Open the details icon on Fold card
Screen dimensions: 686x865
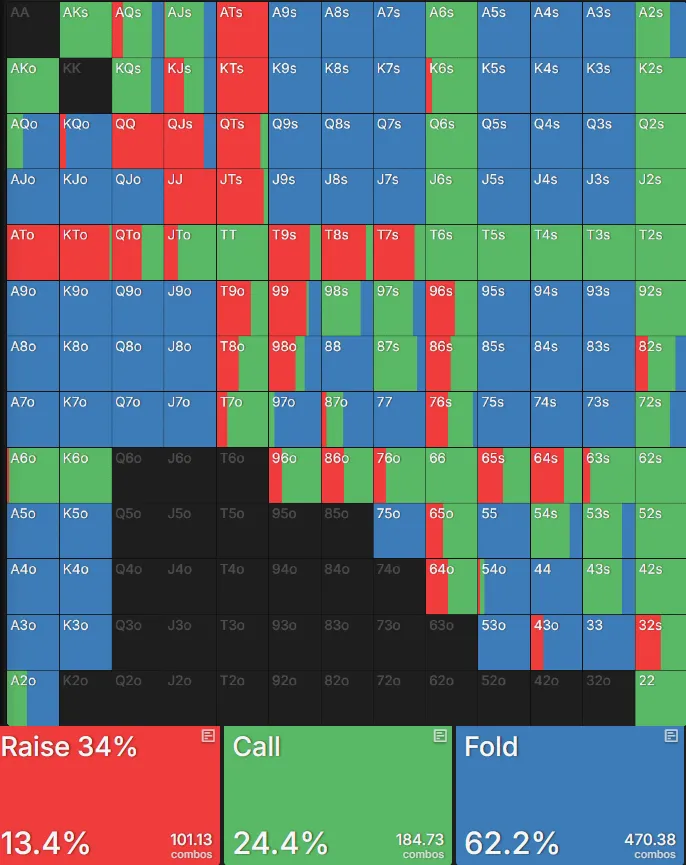coord(671,736)
